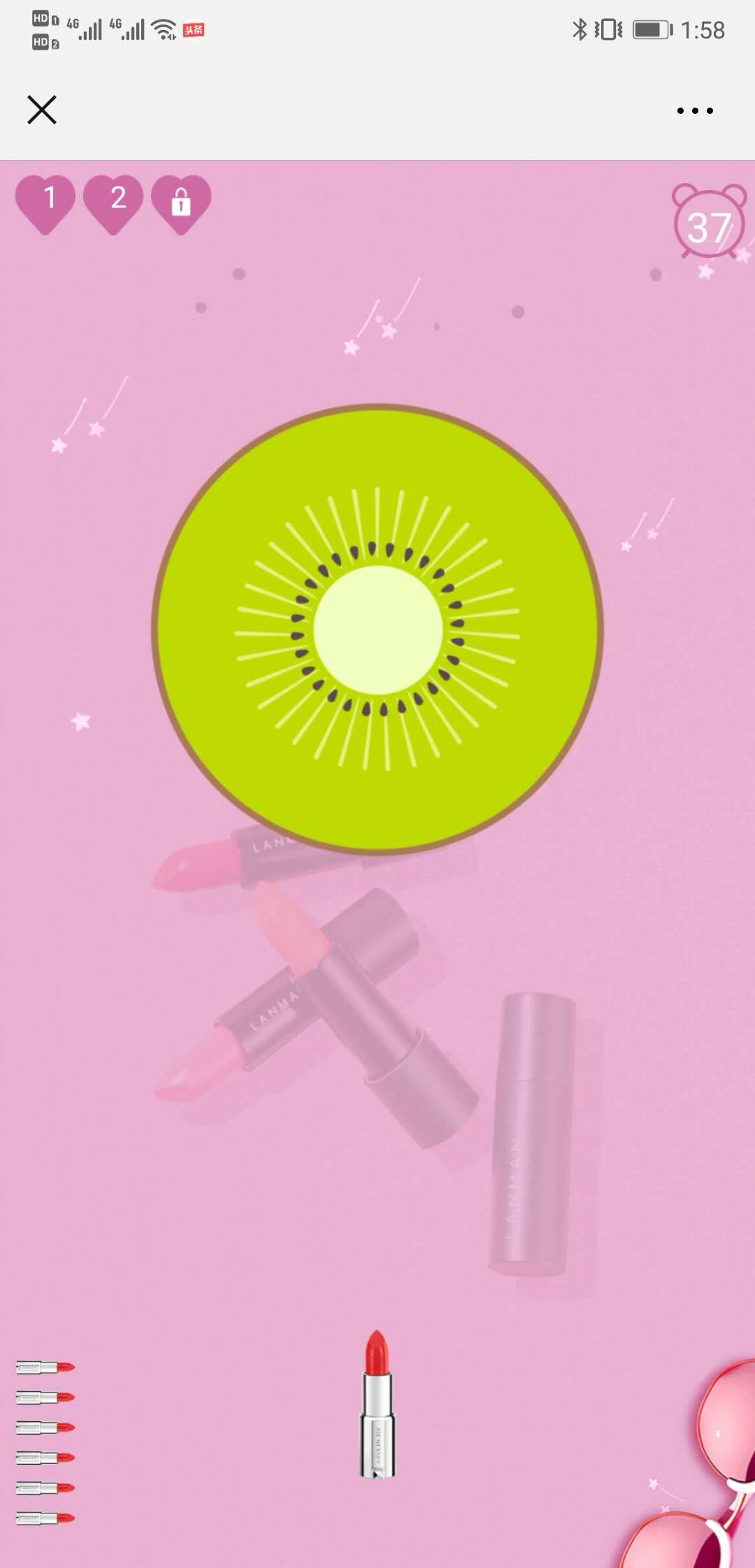This screenshot has height=1568, width=755.
Task: Open the three-dot overflow menu
Action: (695, 110)
